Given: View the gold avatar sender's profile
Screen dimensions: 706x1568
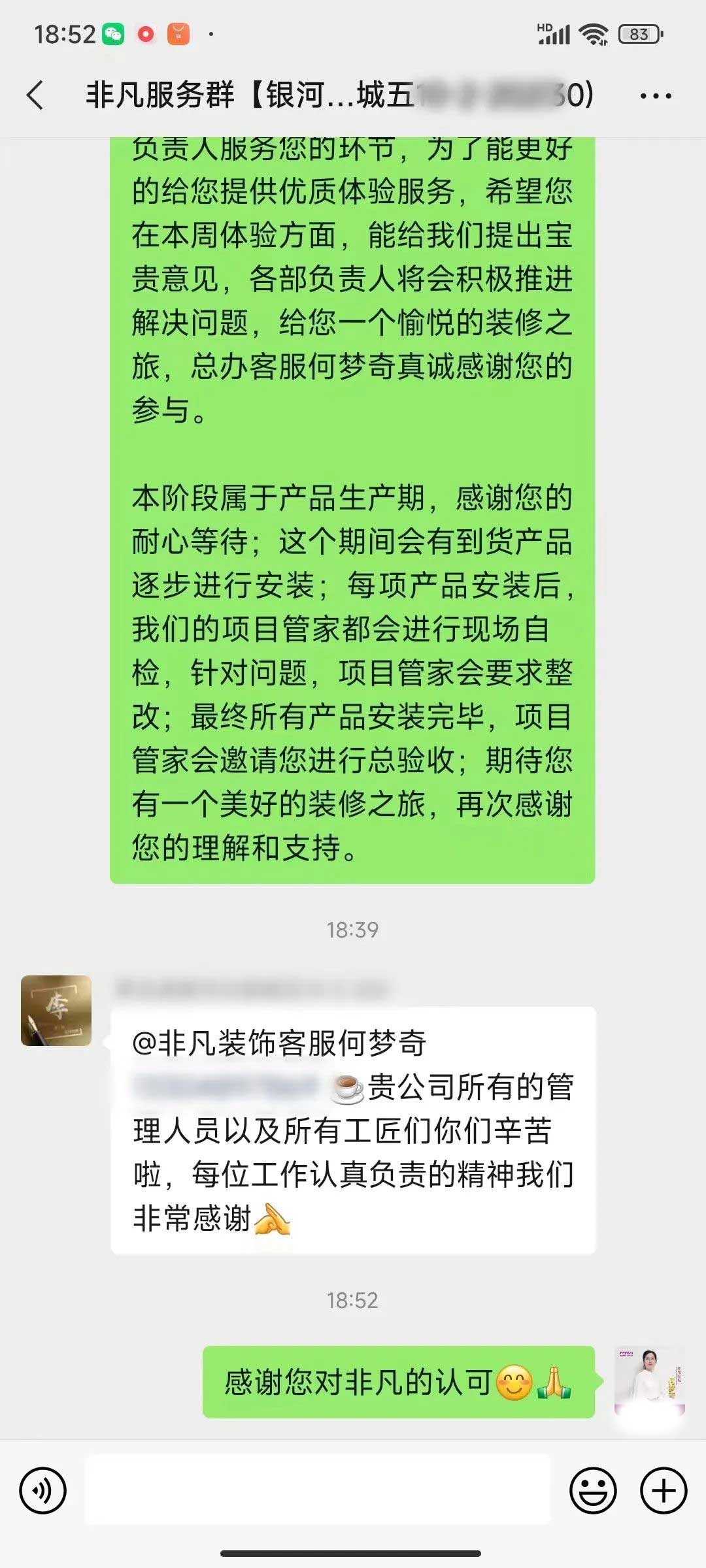Looking at the screenshot, I should pos(56,1011).
